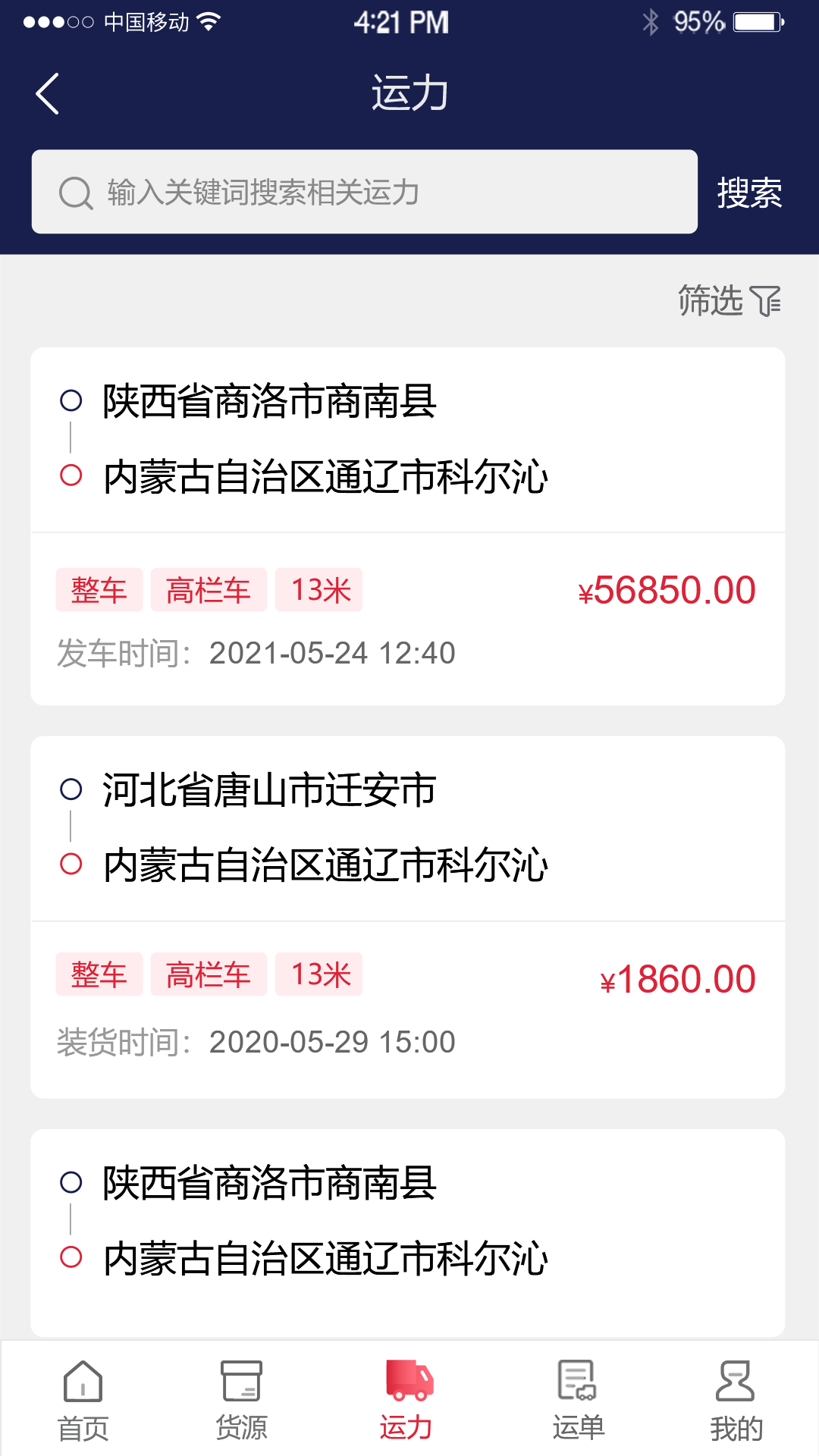This screenshot has height=1456, width=819.
Task: Open the 筛选 filter funnel icon
Action: point(766,301)
